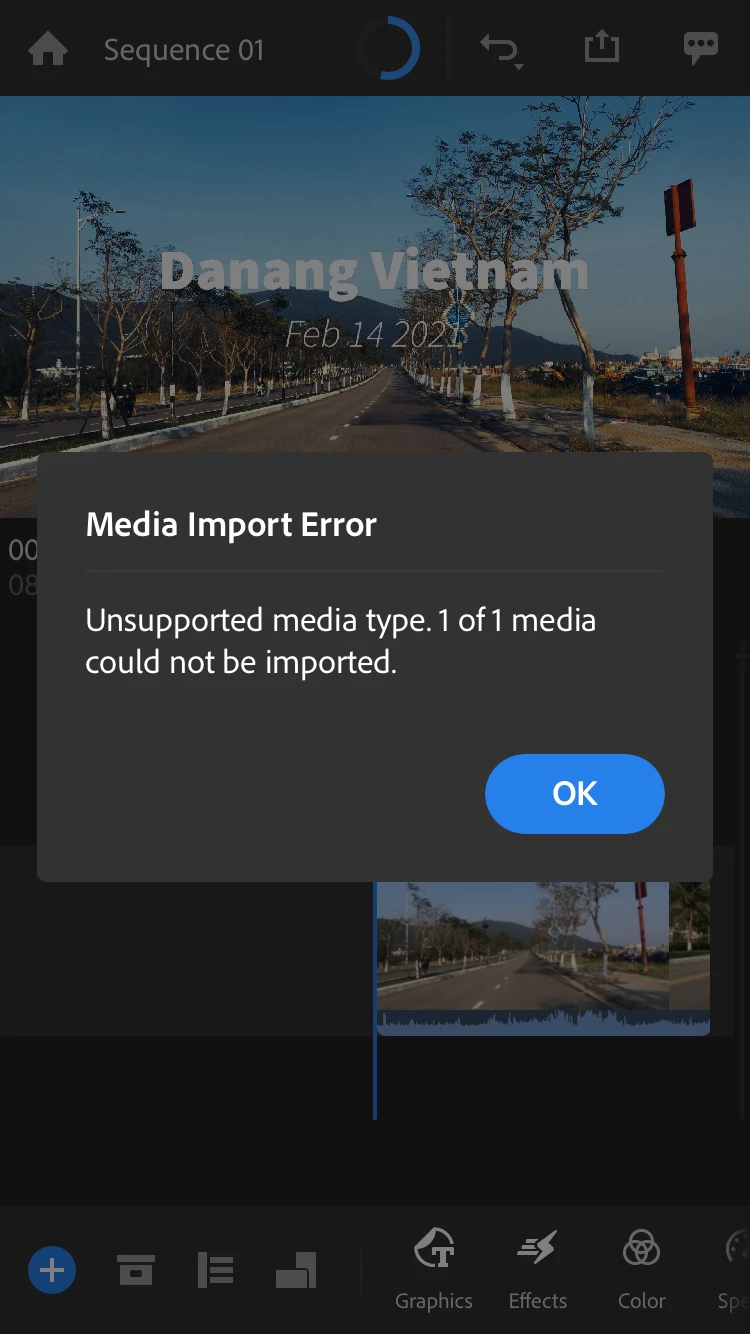The height and width of the screenshot is (1334, 750).
Task: Undo the last edit
Action: click(x=500, y=49)
